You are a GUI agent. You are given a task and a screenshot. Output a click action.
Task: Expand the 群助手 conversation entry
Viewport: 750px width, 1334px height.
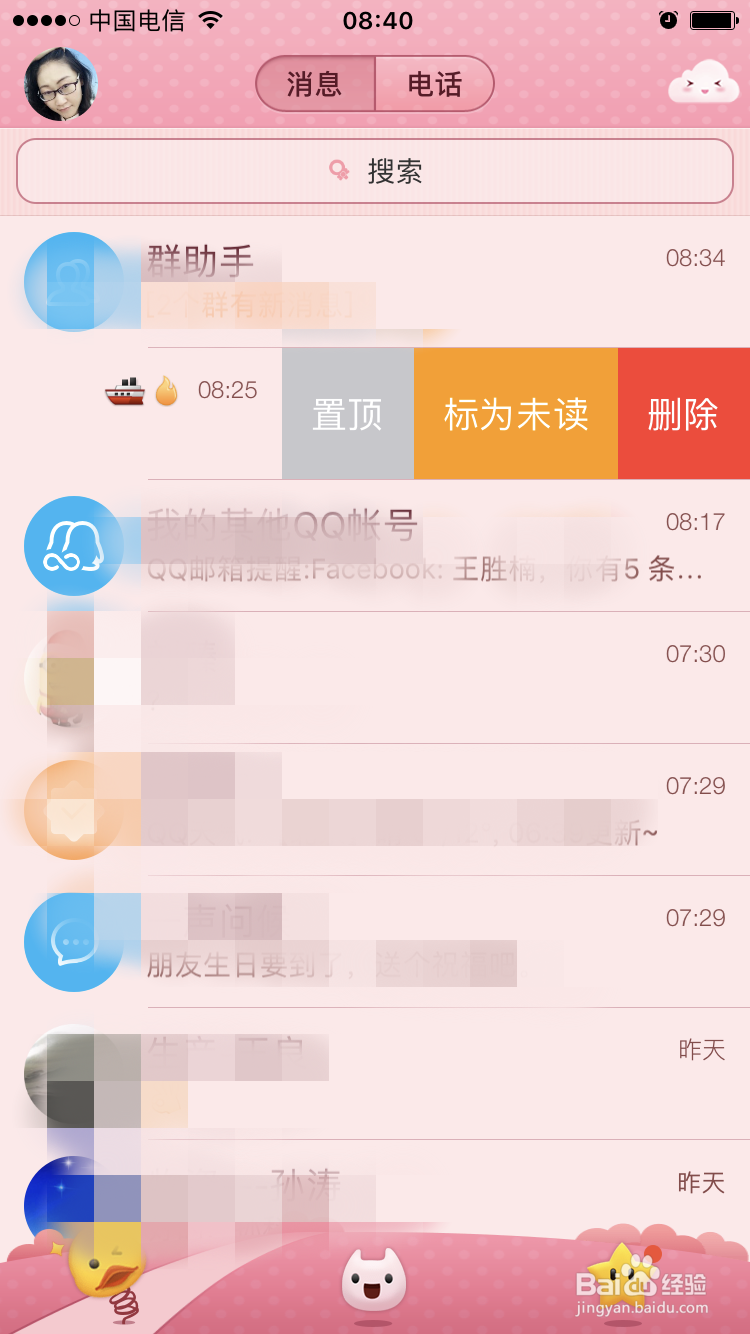point(400,282)
